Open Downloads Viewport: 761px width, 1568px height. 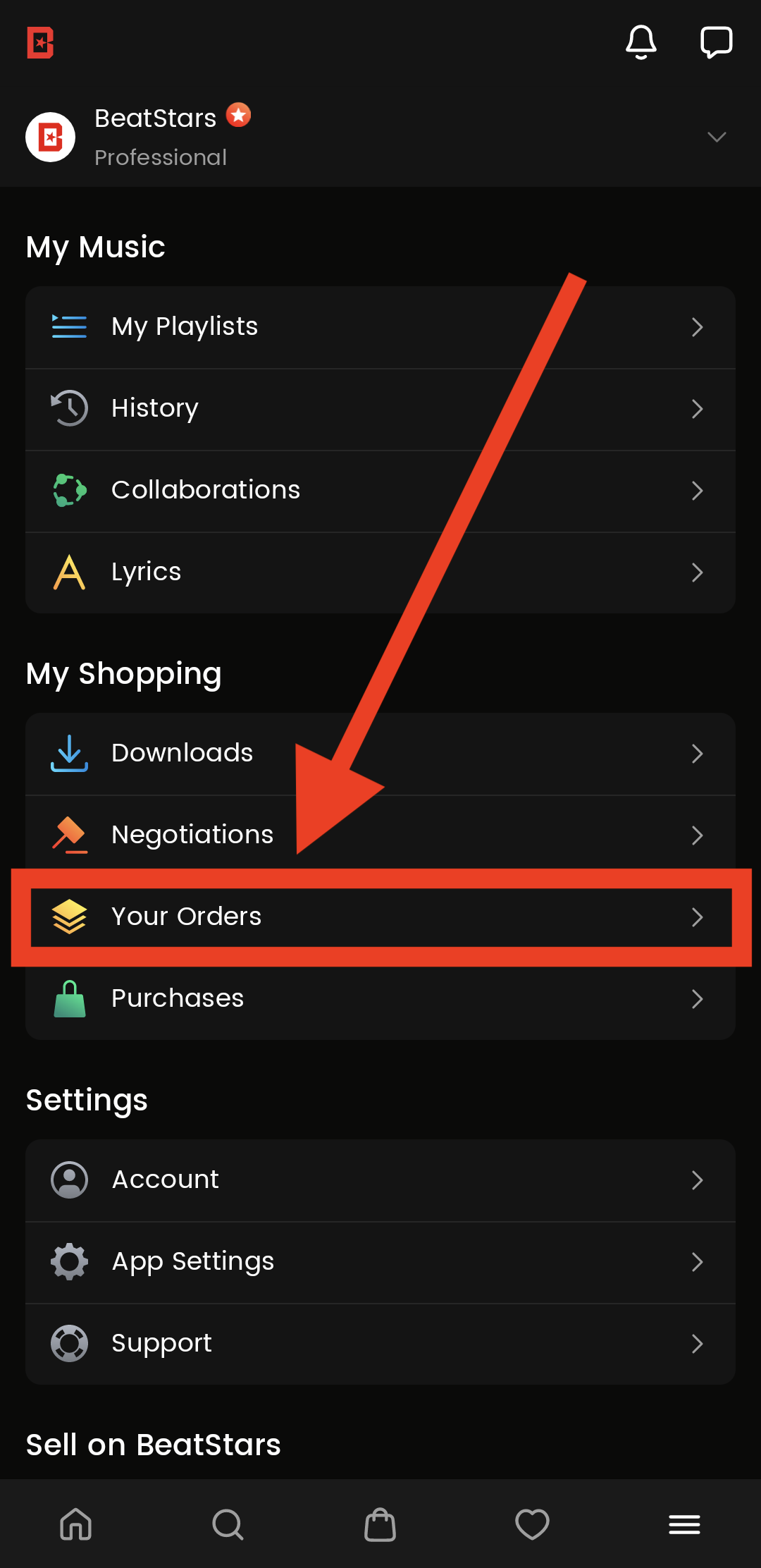pyautogui.click(x=380, y=754)
